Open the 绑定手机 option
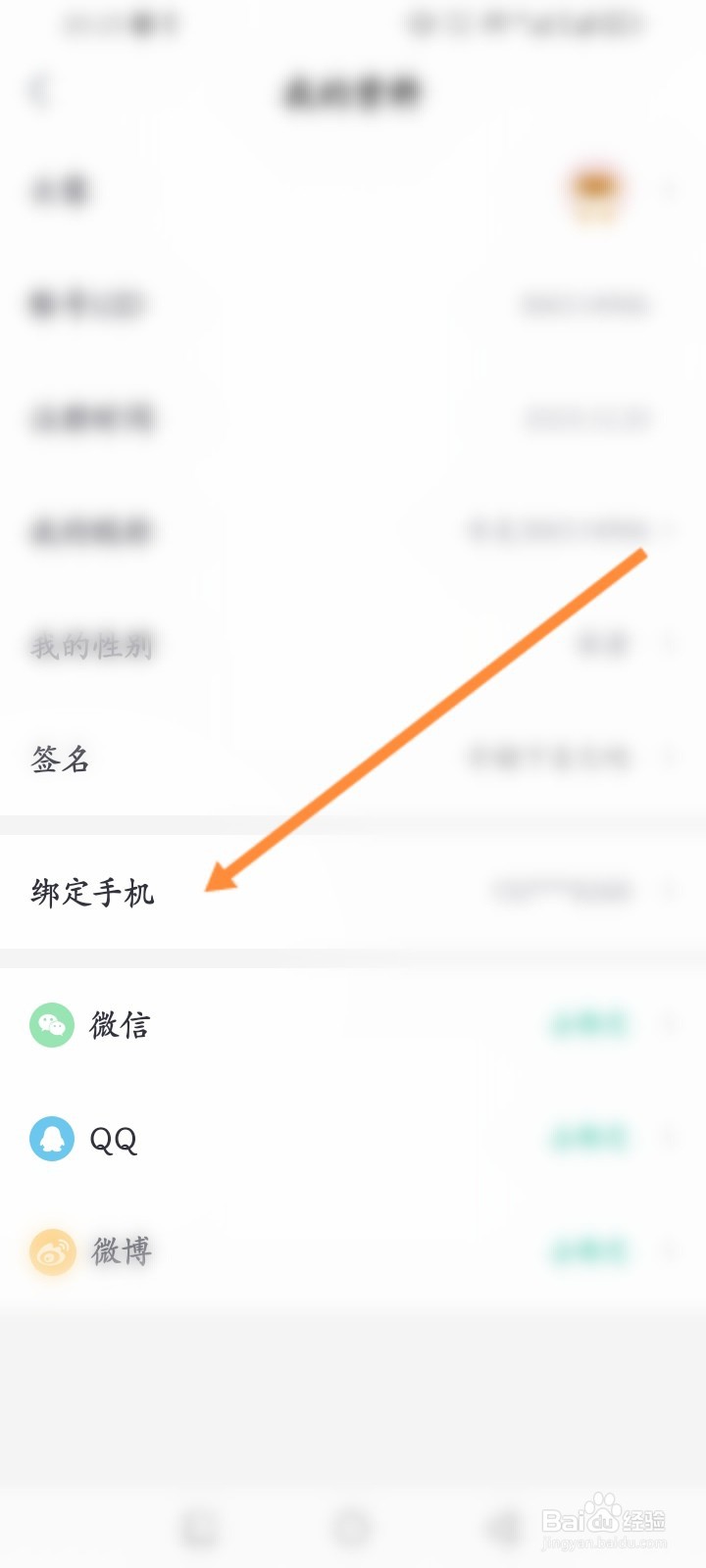706x1568 pixels. [93, 892]
